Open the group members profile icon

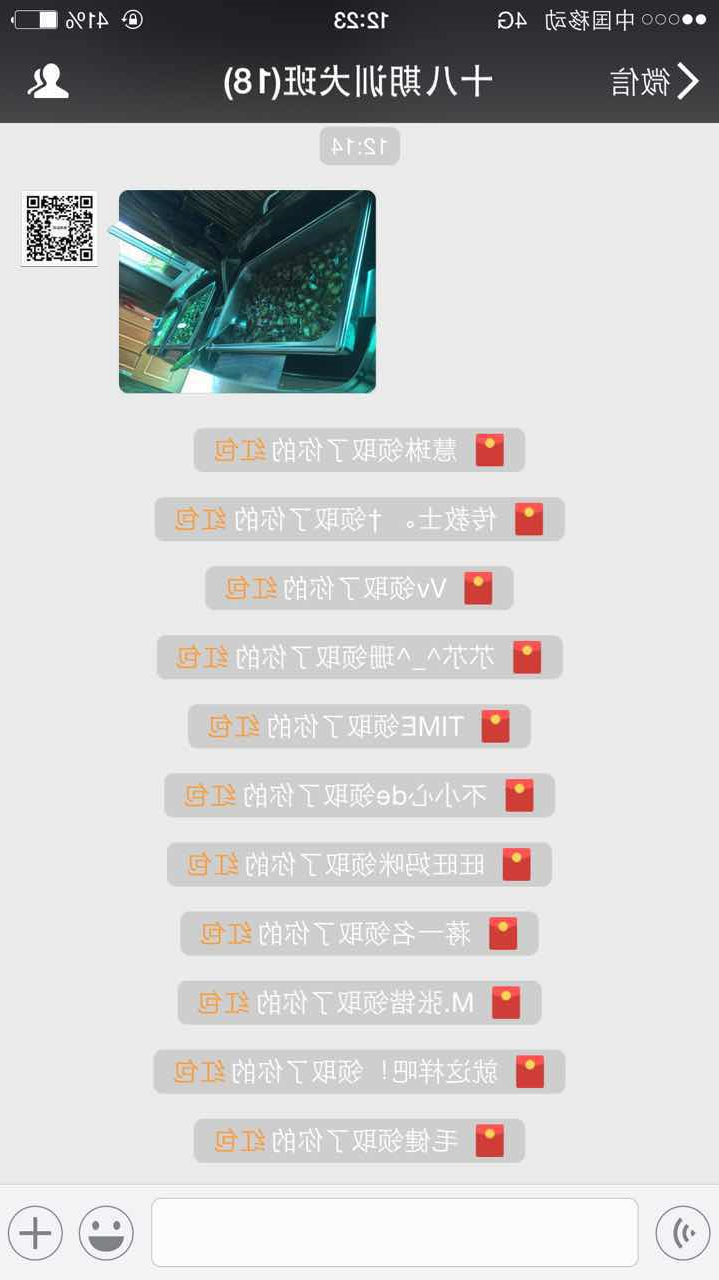point(48,81)
